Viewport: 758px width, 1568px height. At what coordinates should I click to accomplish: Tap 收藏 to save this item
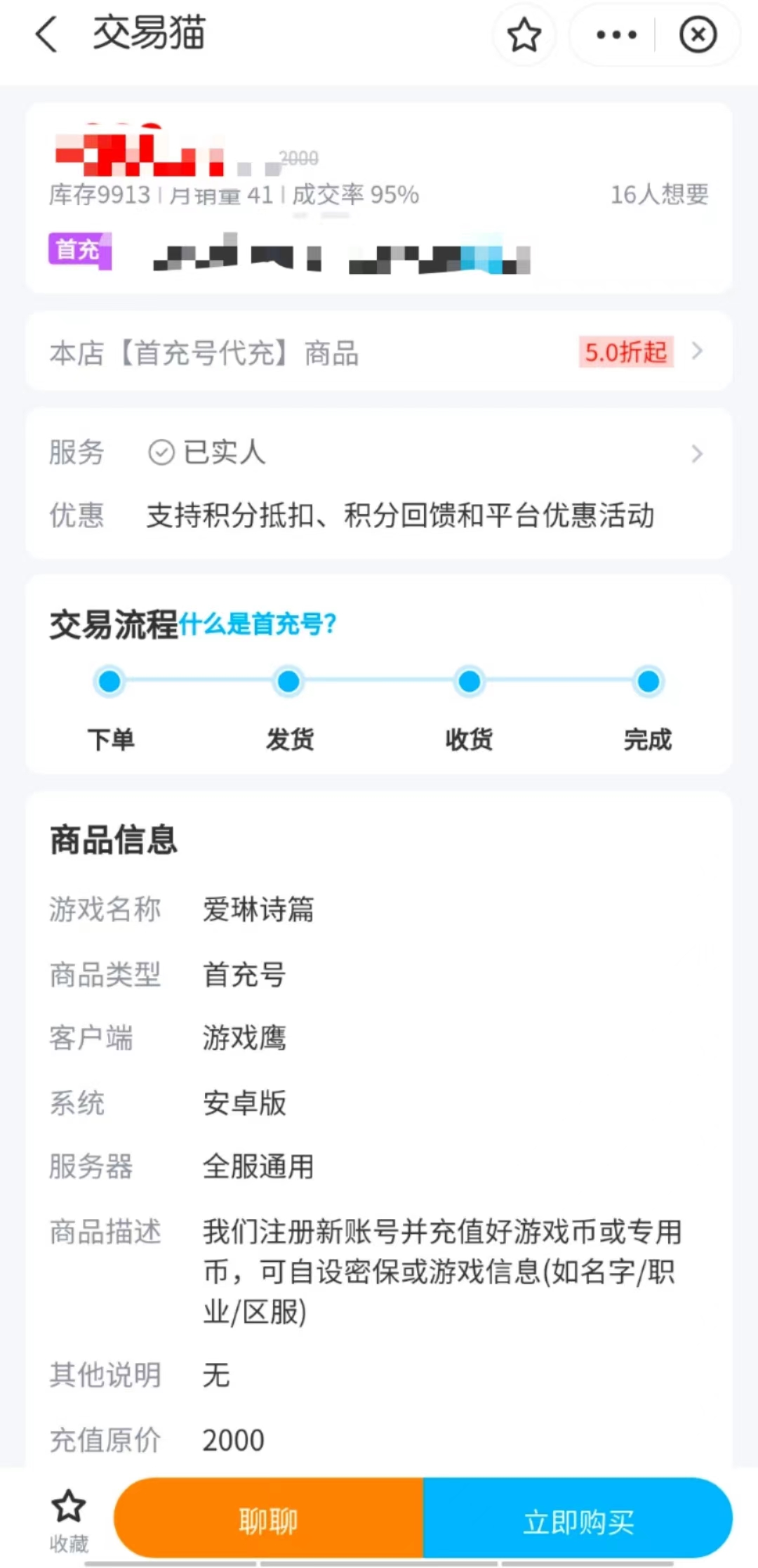click(x=69, y=1520)
